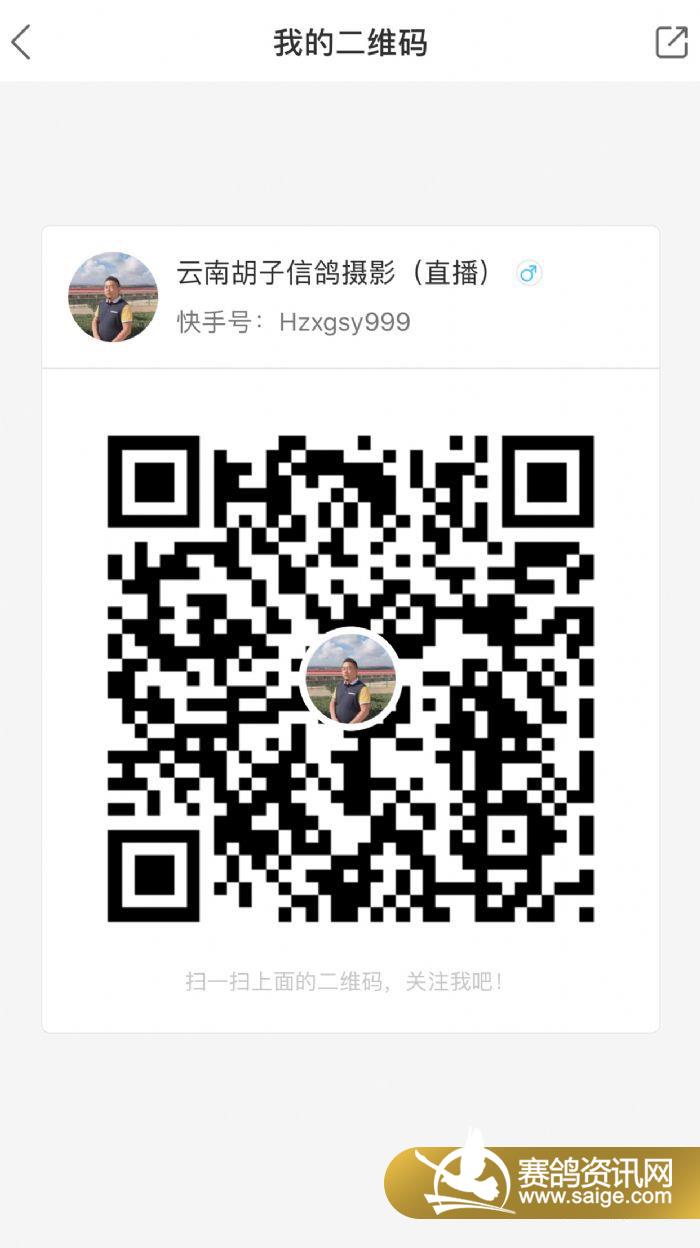Go back from the QR code page
700x1248 pixels.
pyautogui.click(x=21, y=42)
